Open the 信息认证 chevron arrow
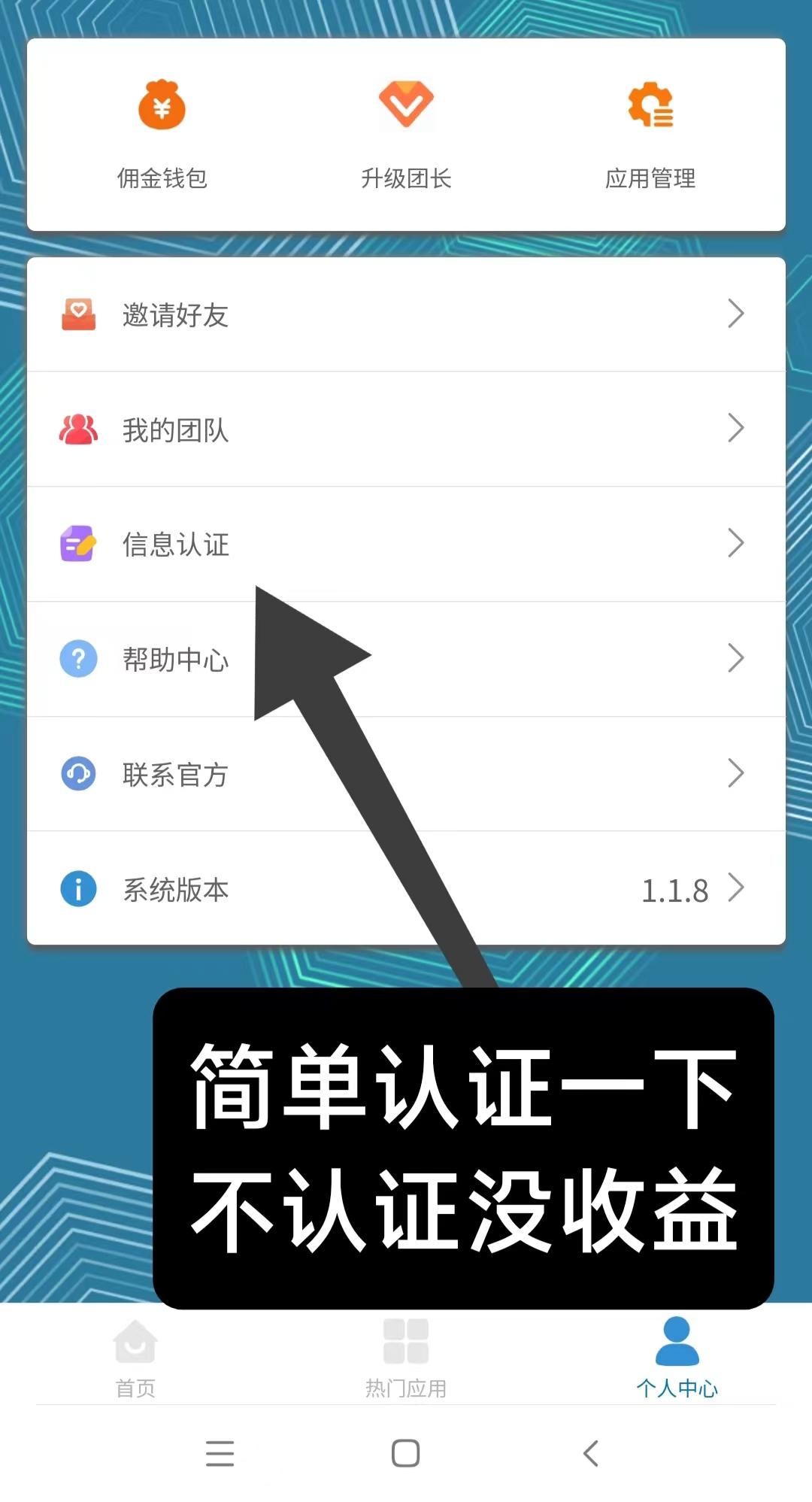This screenshot has height=1502, width=812. 737,545
